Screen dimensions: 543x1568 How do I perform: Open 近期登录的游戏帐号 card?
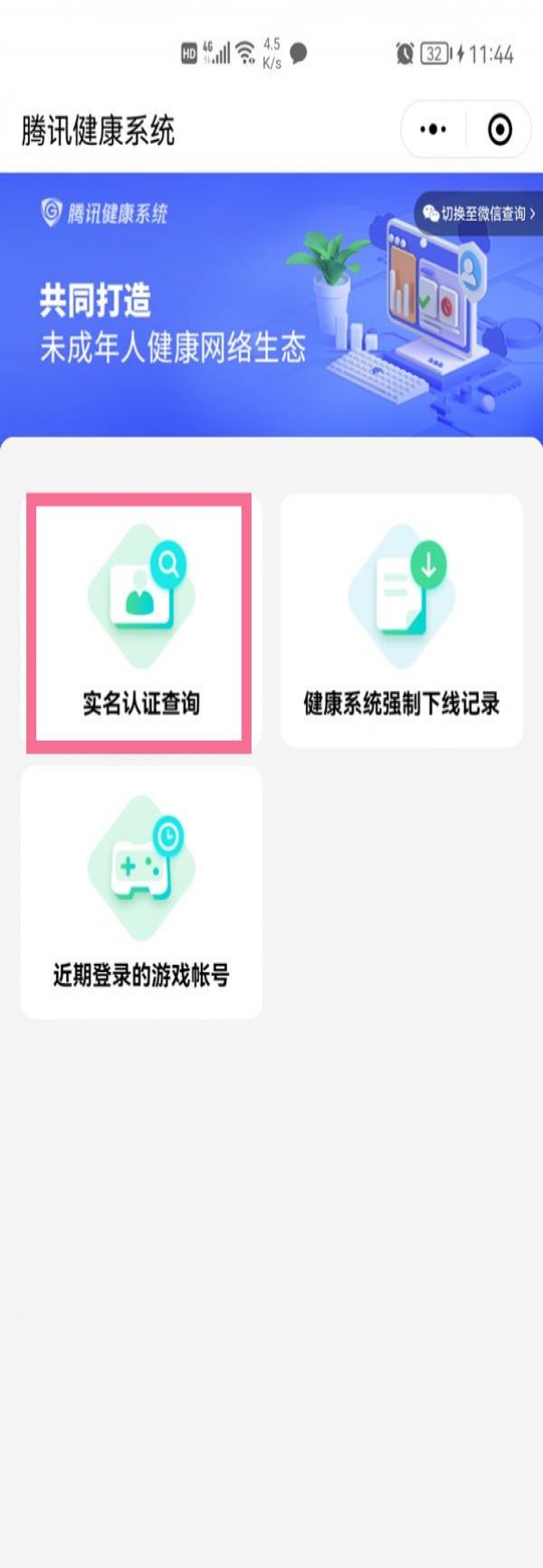(x=140, y=892)
